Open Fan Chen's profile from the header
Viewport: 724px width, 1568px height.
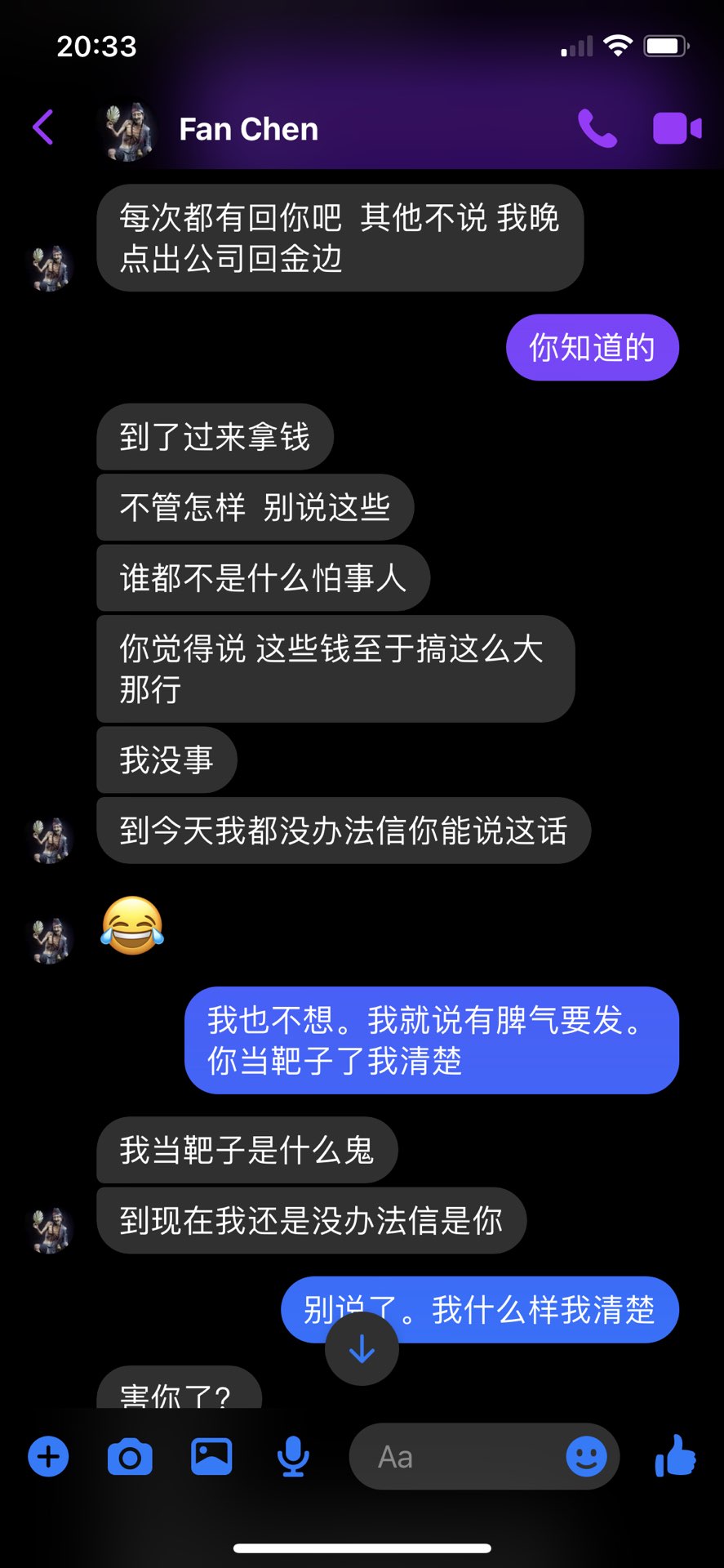click(248, 129)
